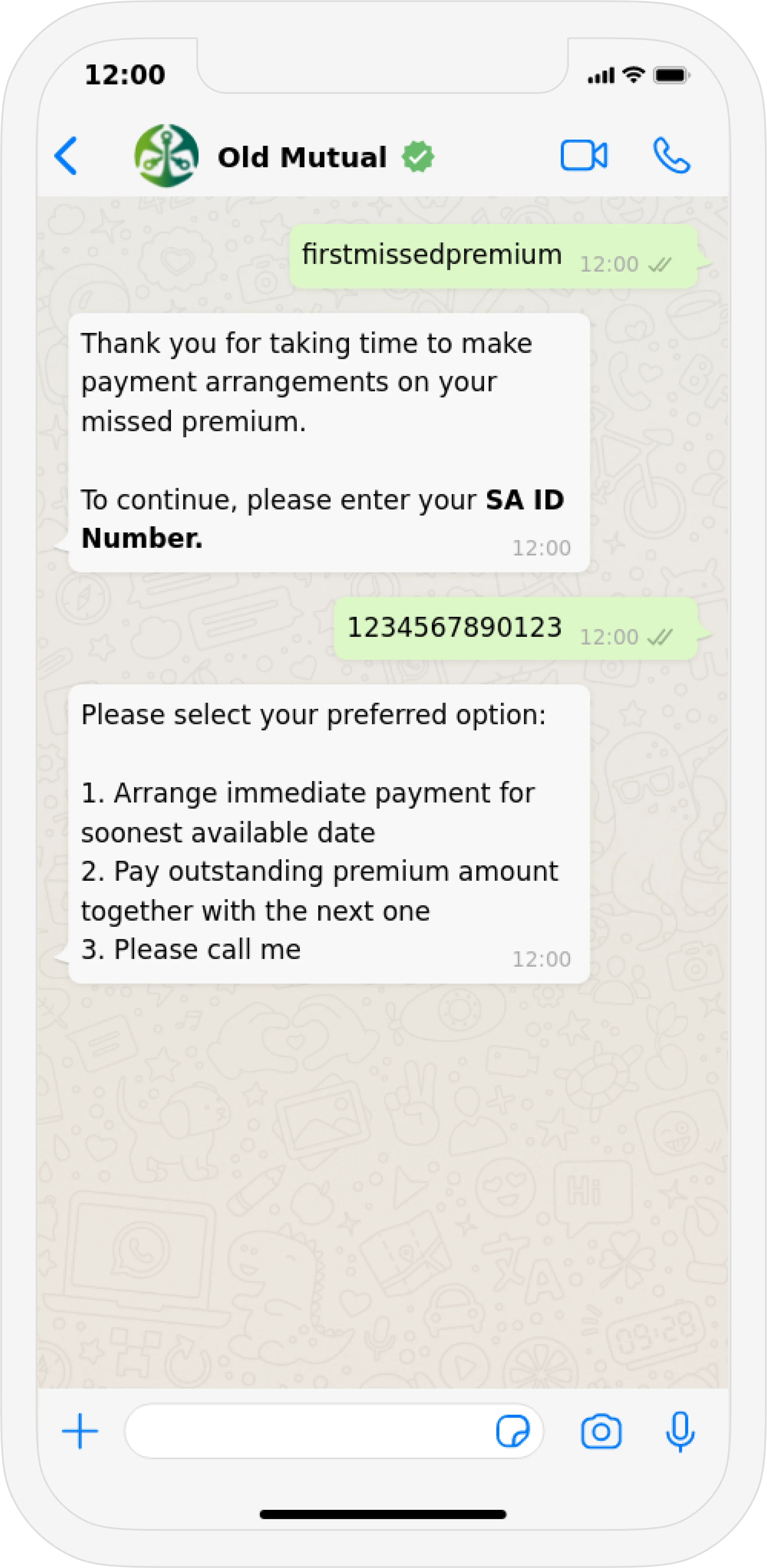Open the sticker picker
Viewport: 767px width, 1568px height.
coord(513,1431)
